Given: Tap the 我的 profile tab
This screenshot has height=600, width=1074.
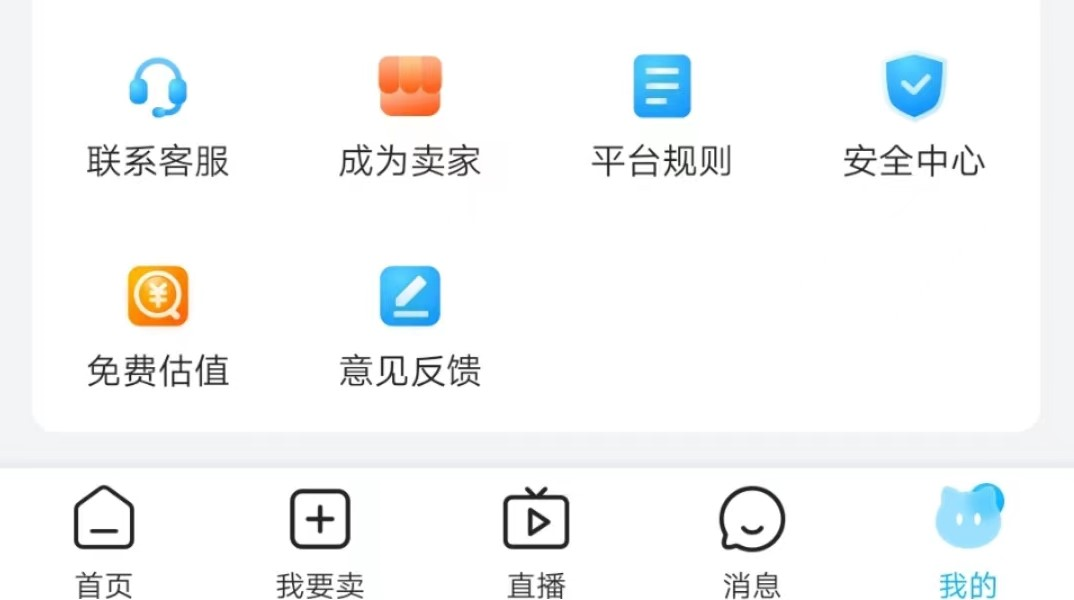Looking at the screenshot, I should 967,540.
